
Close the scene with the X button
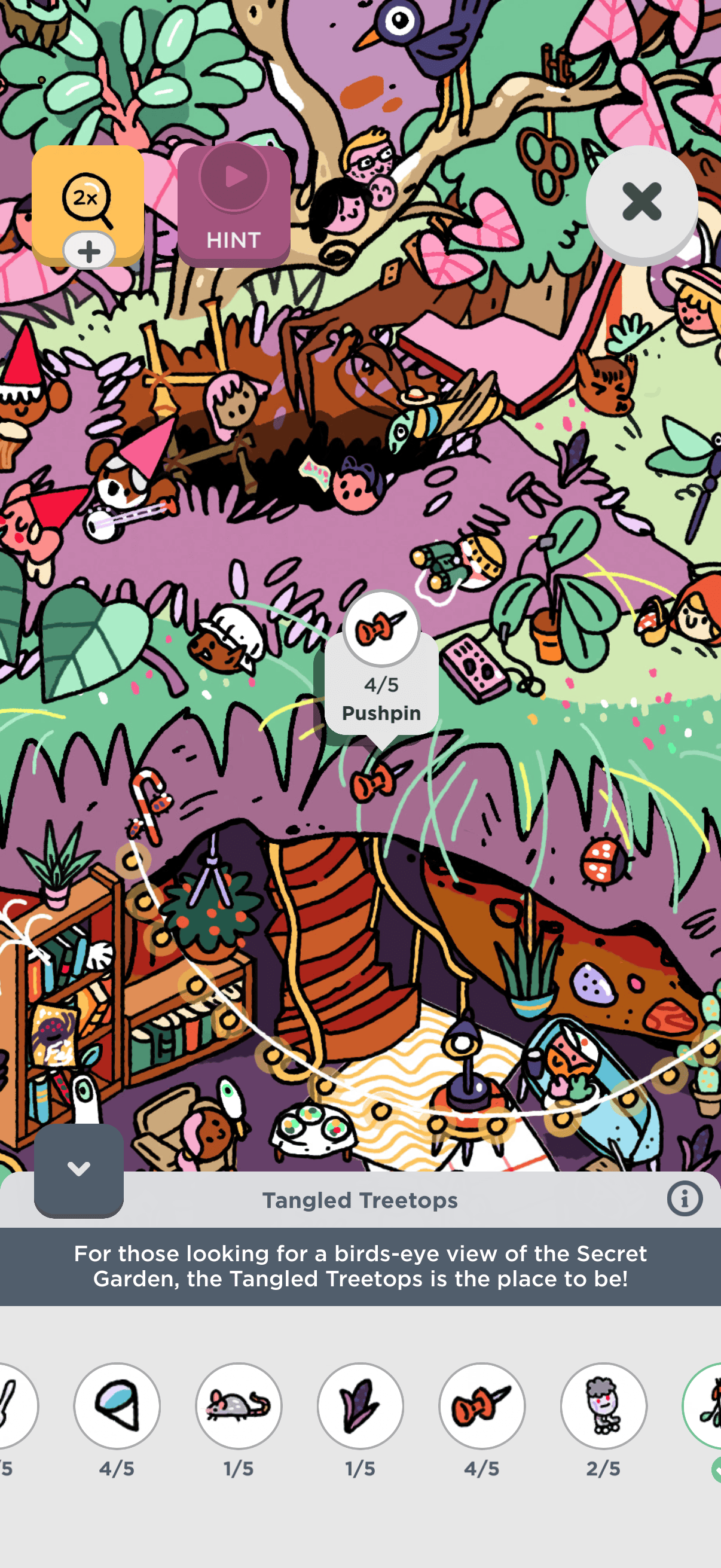click(641, 202)
